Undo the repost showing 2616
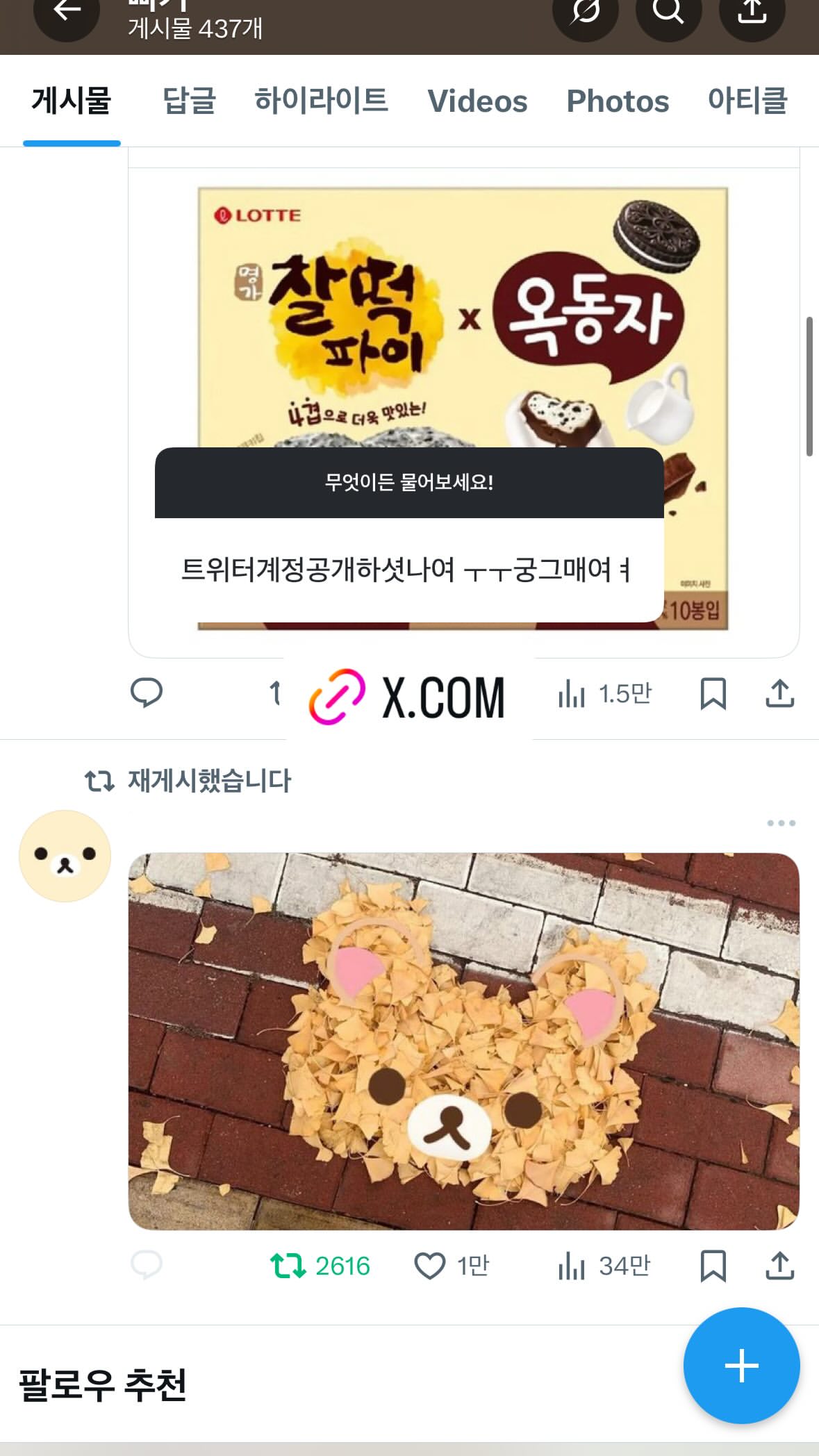819x1456 pixels. point(320,1266)
